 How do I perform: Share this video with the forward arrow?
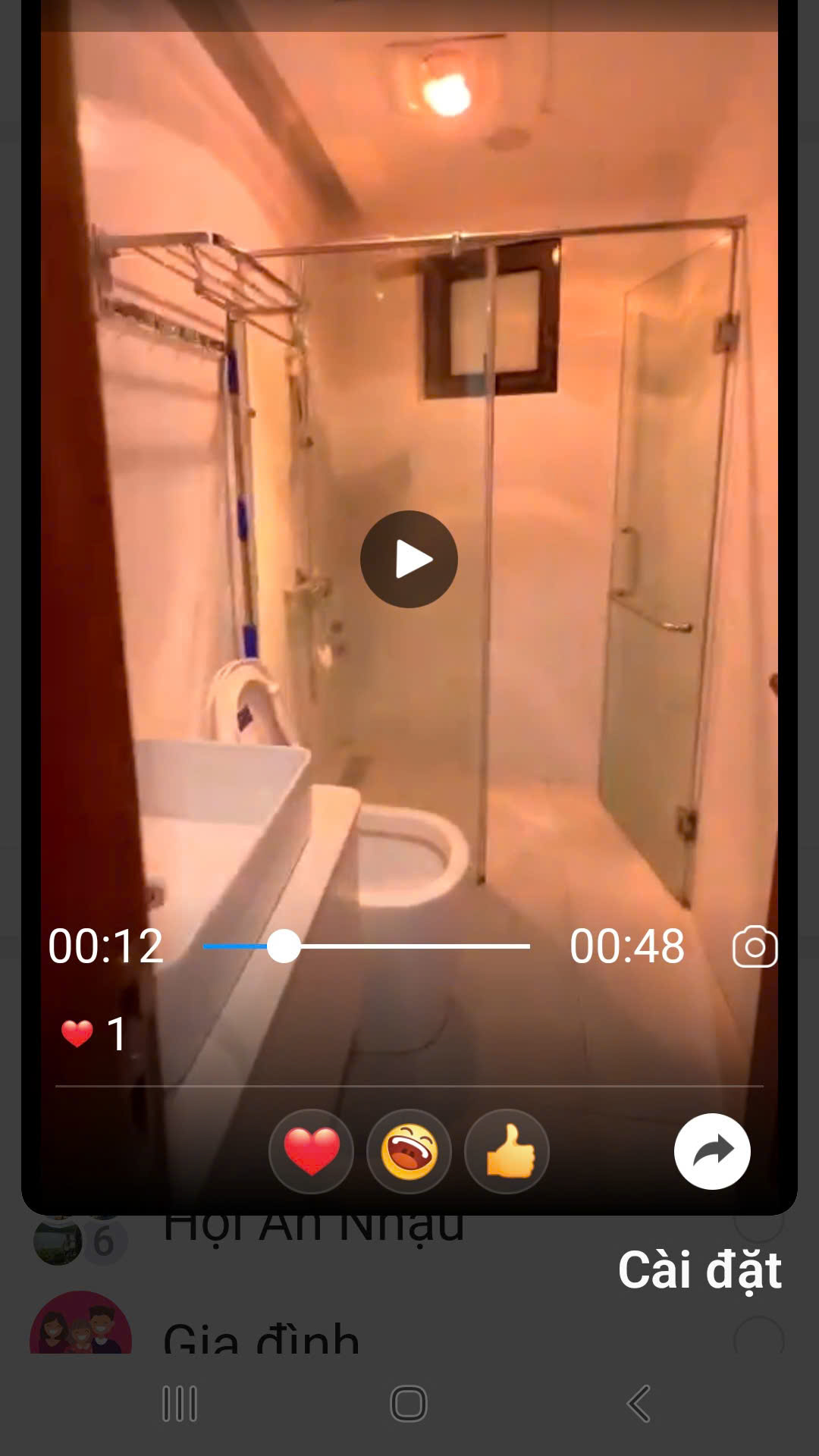point(712,1151)
